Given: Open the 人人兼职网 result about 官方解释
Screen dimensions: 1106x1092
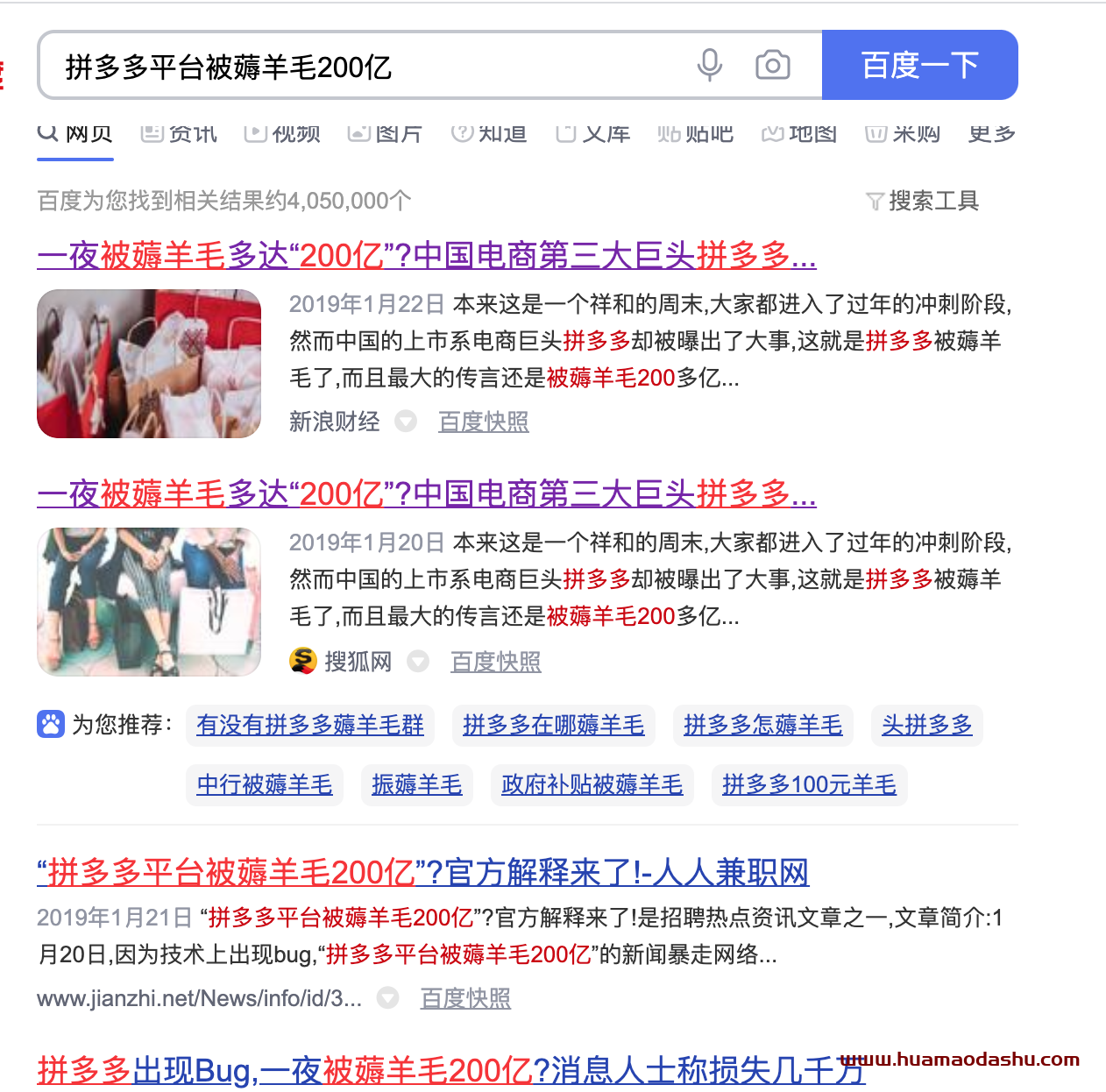Looking at the screenshot, I should coord(422,873).
